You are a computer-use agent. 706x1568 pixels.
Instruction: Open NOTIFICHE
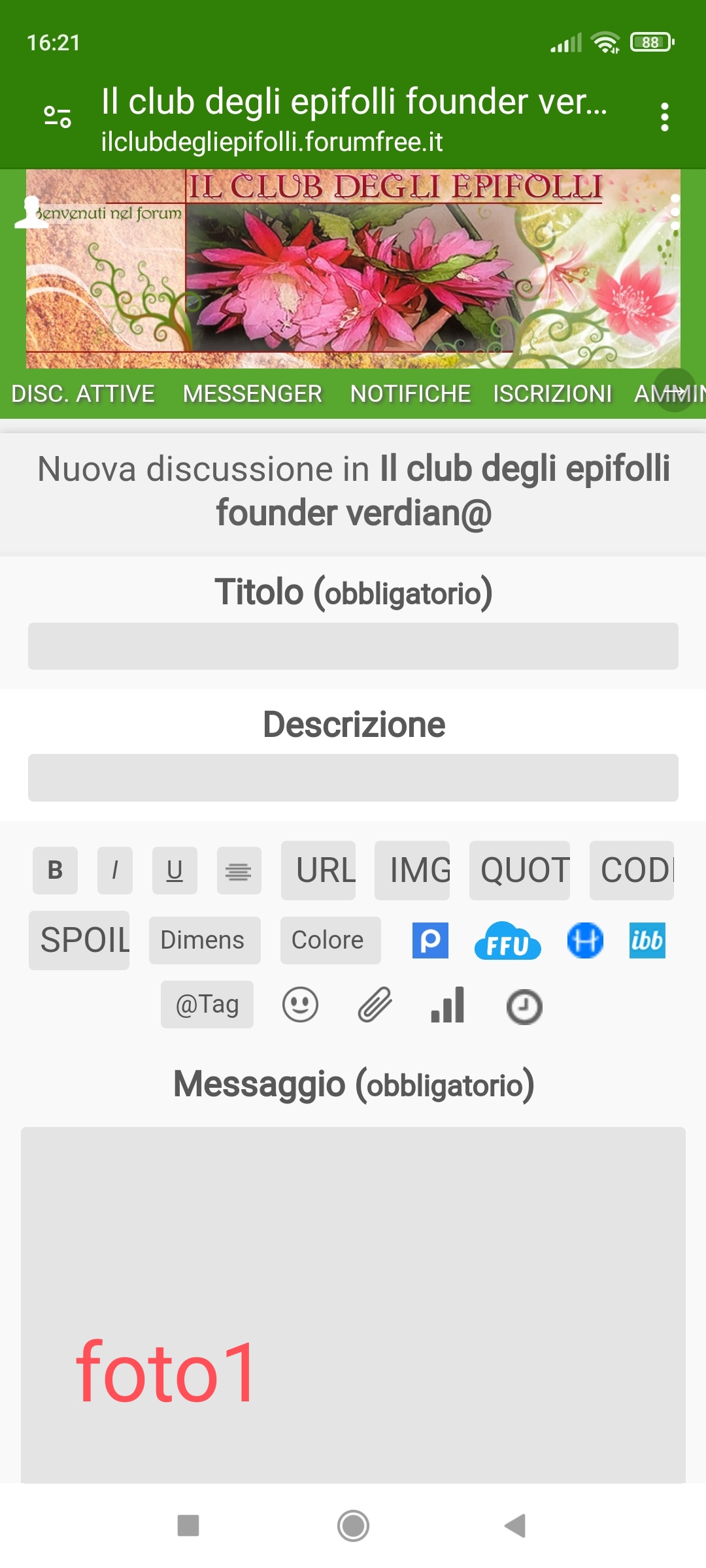tap(410, 394)
